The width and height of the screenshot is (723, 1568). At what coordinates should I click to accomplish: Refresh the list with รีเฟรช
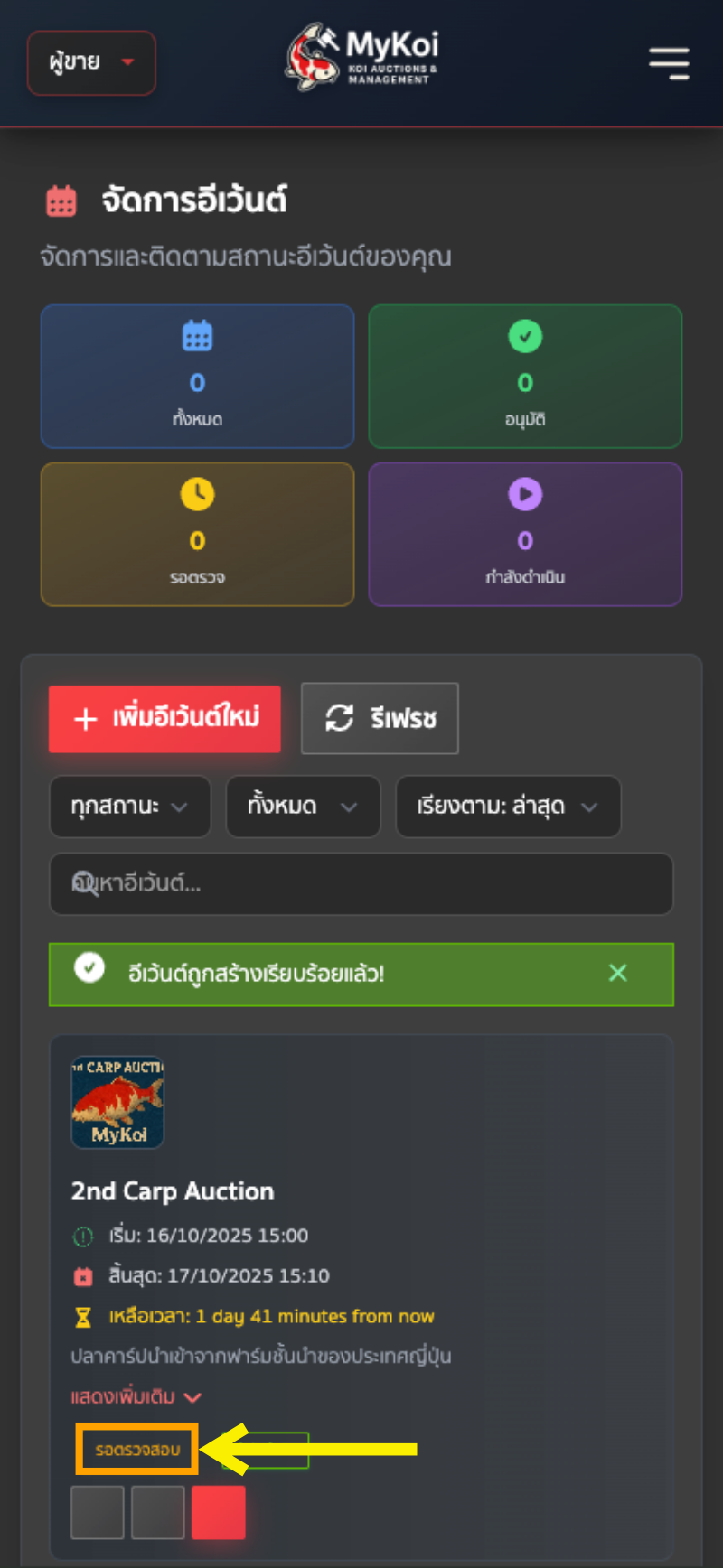pyautogui.click(x=380, y=719)
